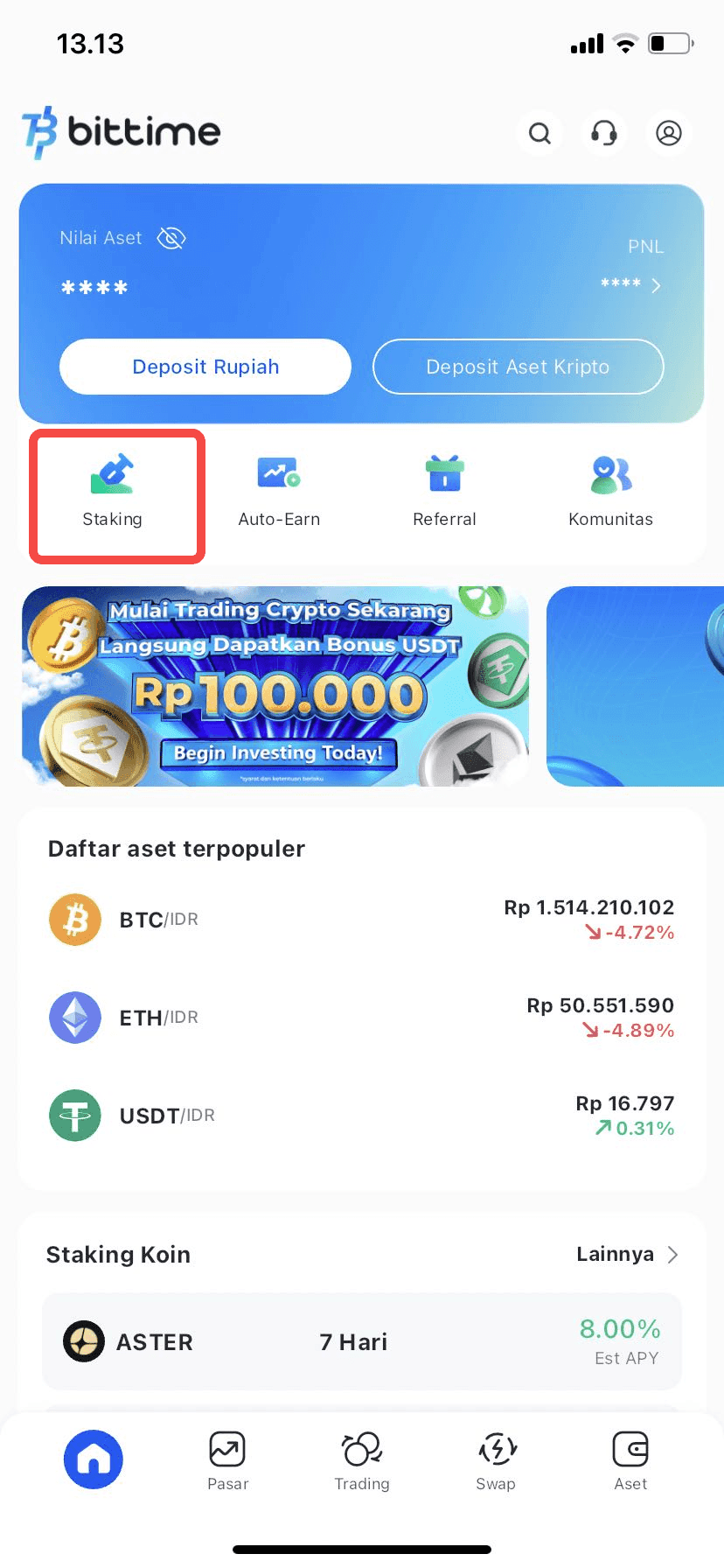
Task: Open the Trading tab
Action: coord(362,1459)
